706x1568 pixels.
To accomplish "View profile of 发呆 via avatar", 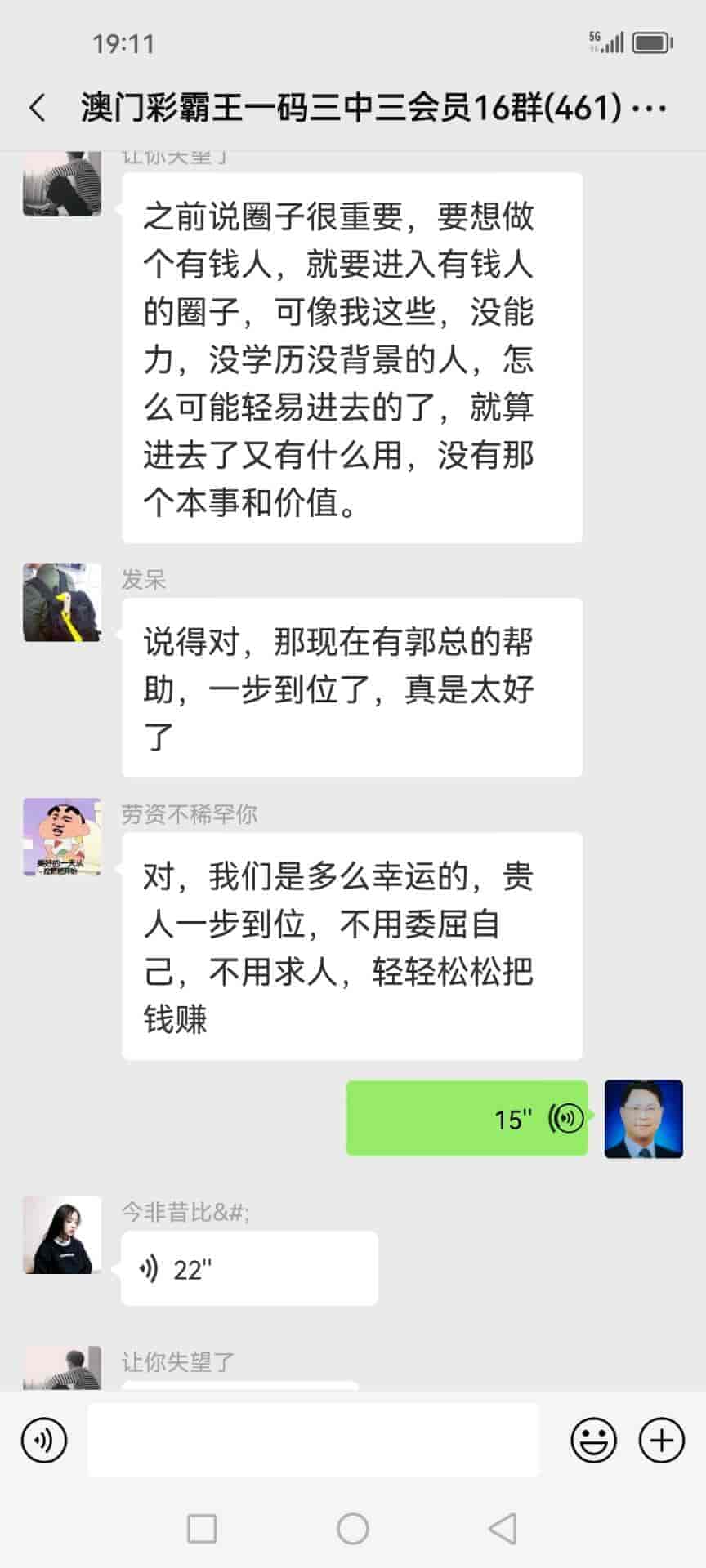I will [62, 603].
